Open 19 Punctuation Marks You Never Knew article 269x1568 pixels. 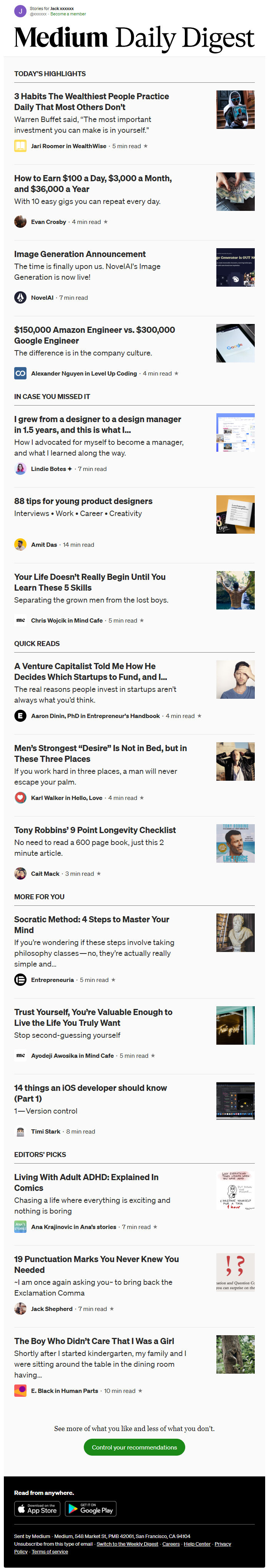(x=96, y=1264)
